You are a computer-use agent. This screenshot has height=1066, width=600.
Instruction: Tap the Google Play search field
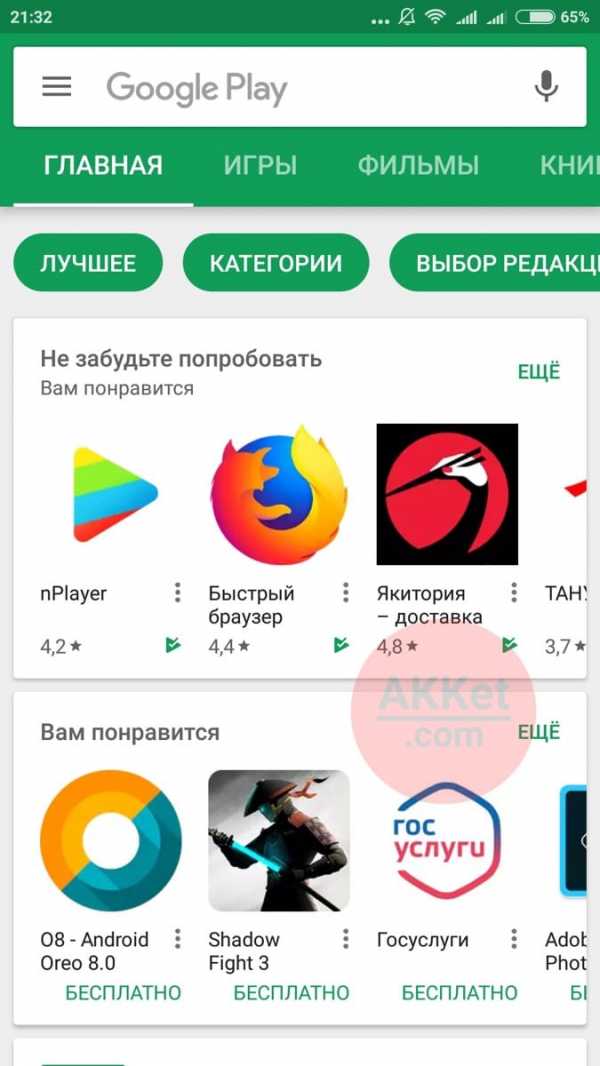pos(300,88)
